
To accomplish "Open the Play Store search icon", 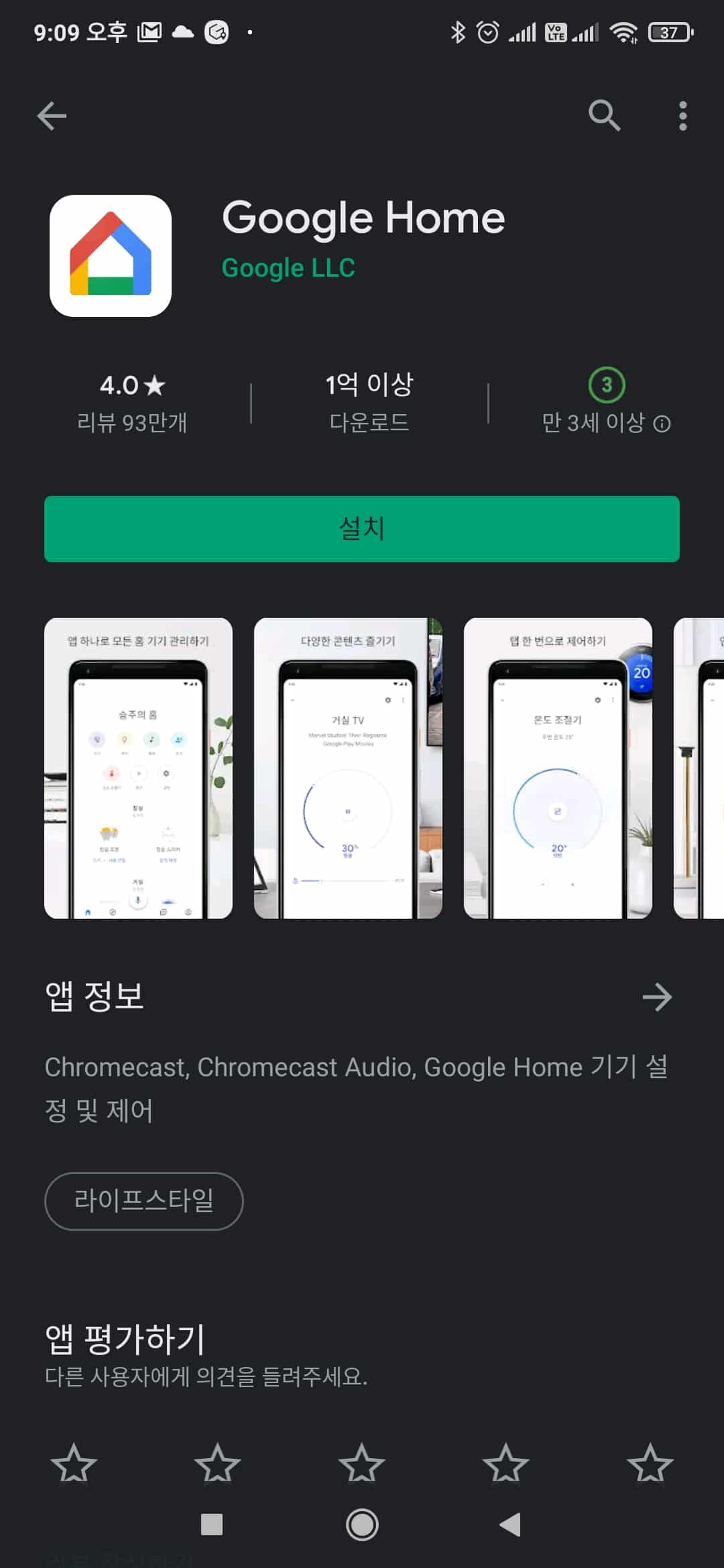I will point(604,116).
